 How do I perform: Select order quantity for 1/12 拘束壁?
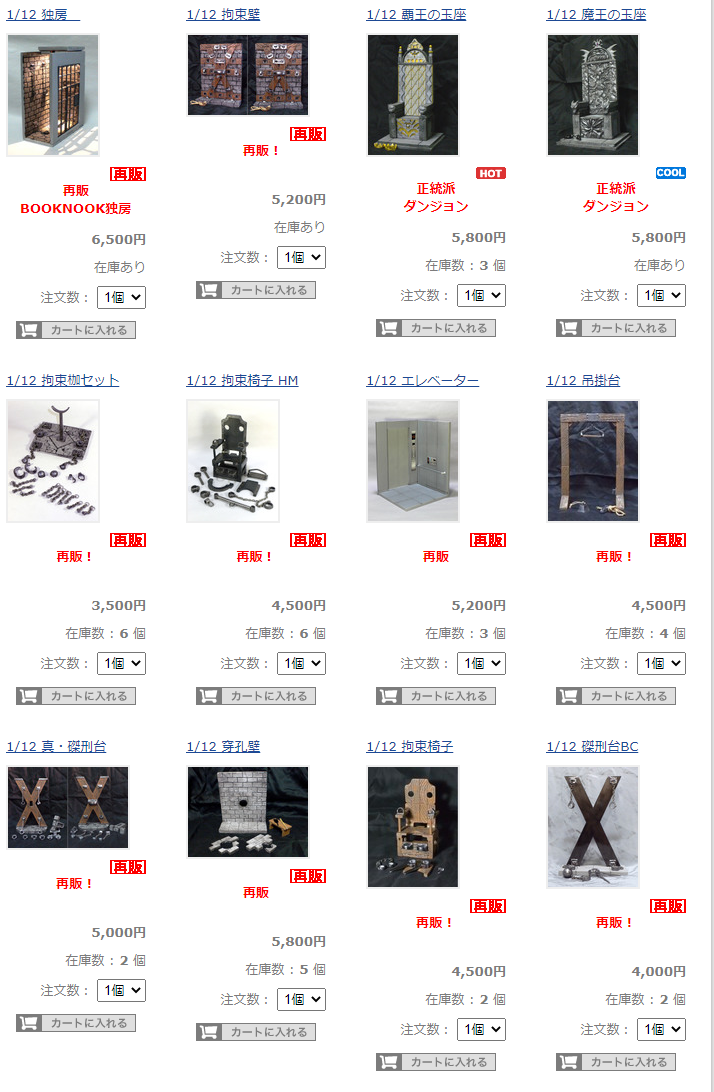(301, 257)
